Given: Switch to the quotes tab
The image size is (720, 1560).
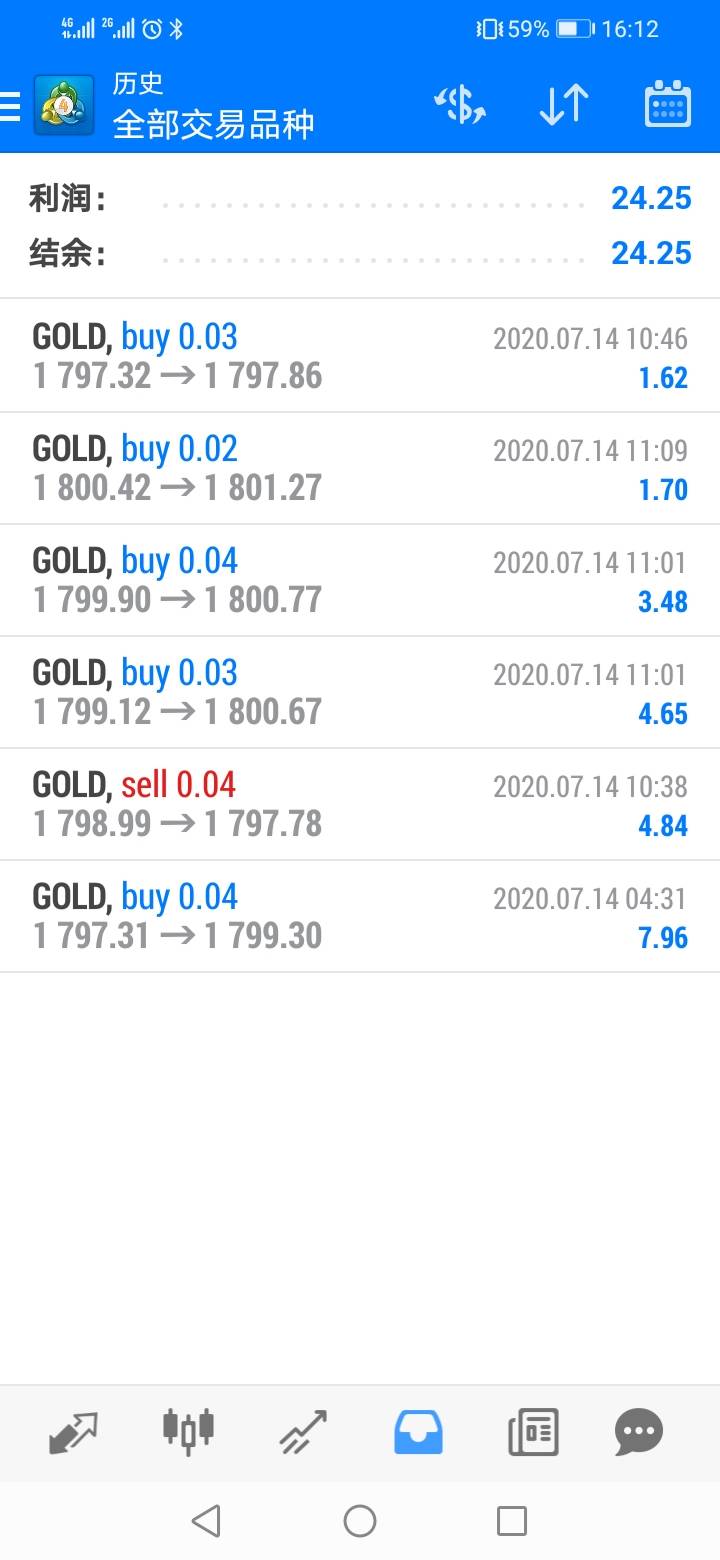Looking at the screenshot, I should [x=74, y=1432].
